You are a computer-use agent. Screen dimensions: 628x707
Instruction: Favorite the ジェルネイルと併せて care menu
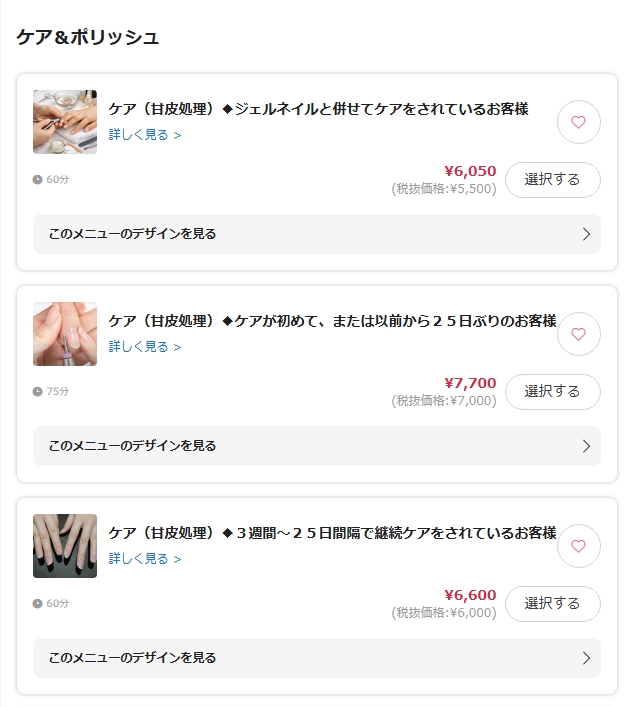[578, 122]
